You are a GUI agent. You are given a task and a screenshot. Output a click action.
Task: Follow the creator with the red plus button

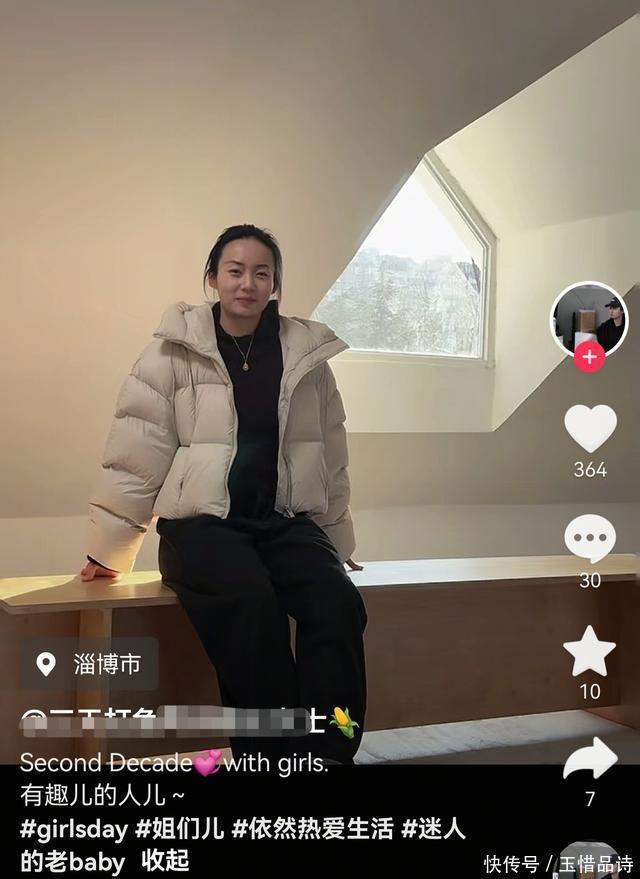click(590, 357)
